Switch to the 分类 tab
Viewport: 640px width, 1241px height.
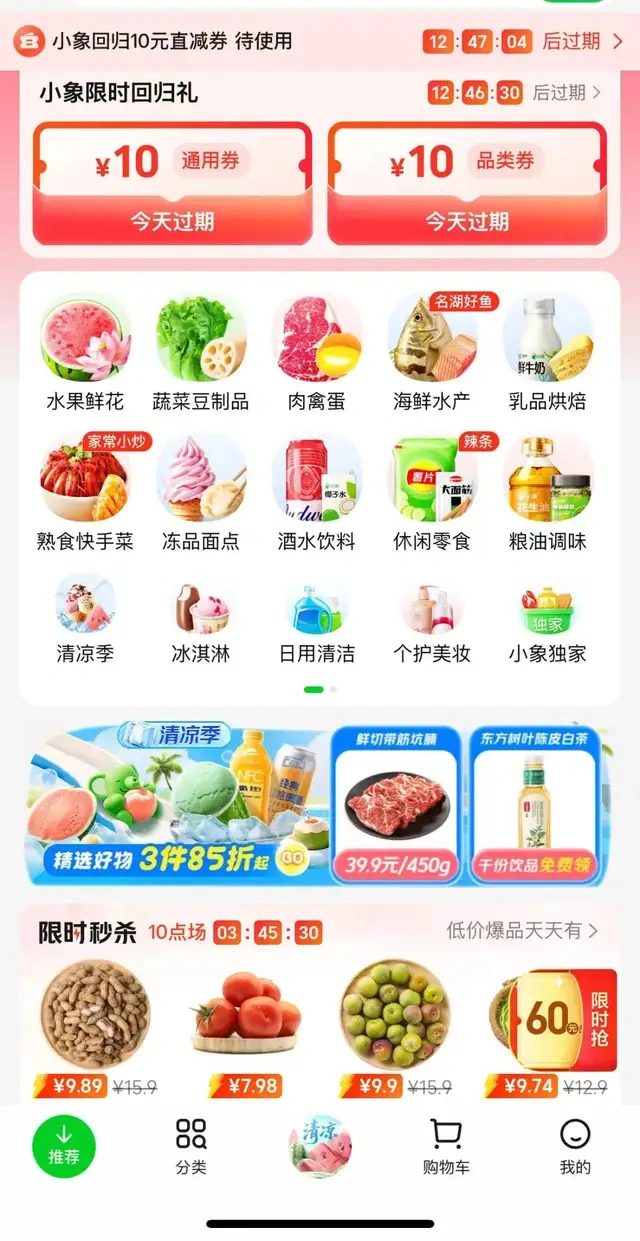190,1147
